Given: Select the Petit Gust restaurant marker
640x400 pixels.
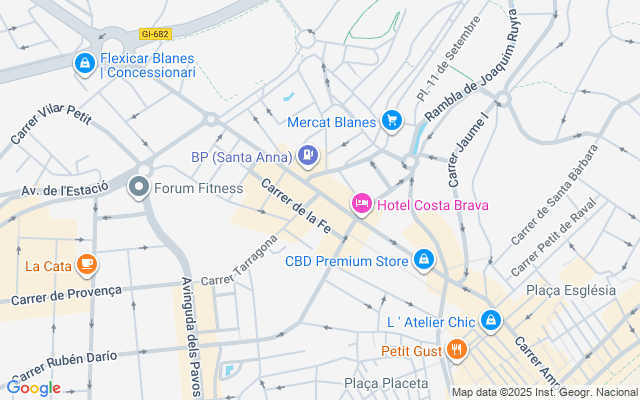Looking at the screenshot, I should pyautogui.click(x=456, y=350).
